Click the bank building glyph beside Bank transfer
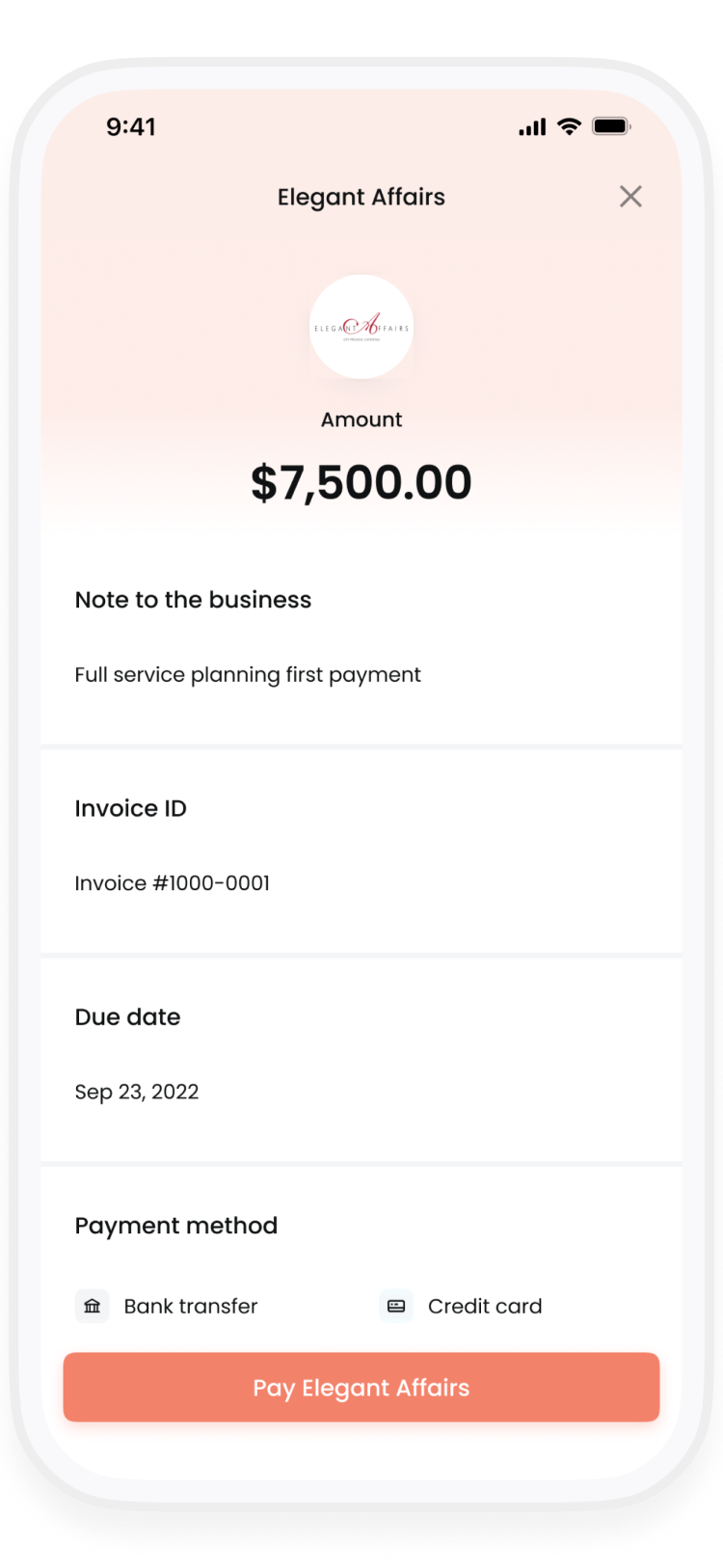Viewport: 723px width, 1568px height. click(x=92, y=1306)
